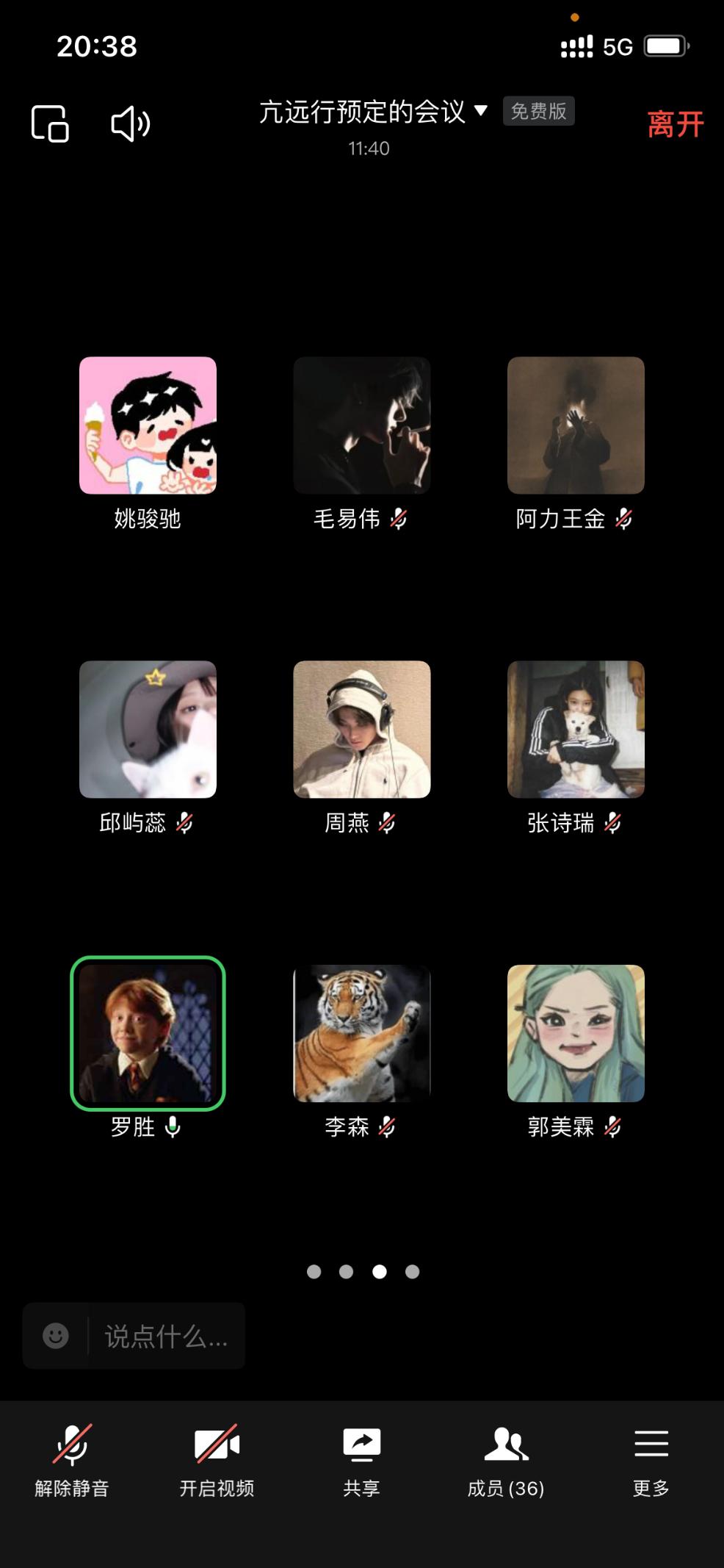Toggle the speaker audio icon
Screen dimensions: 724x1568
[130, 123]
